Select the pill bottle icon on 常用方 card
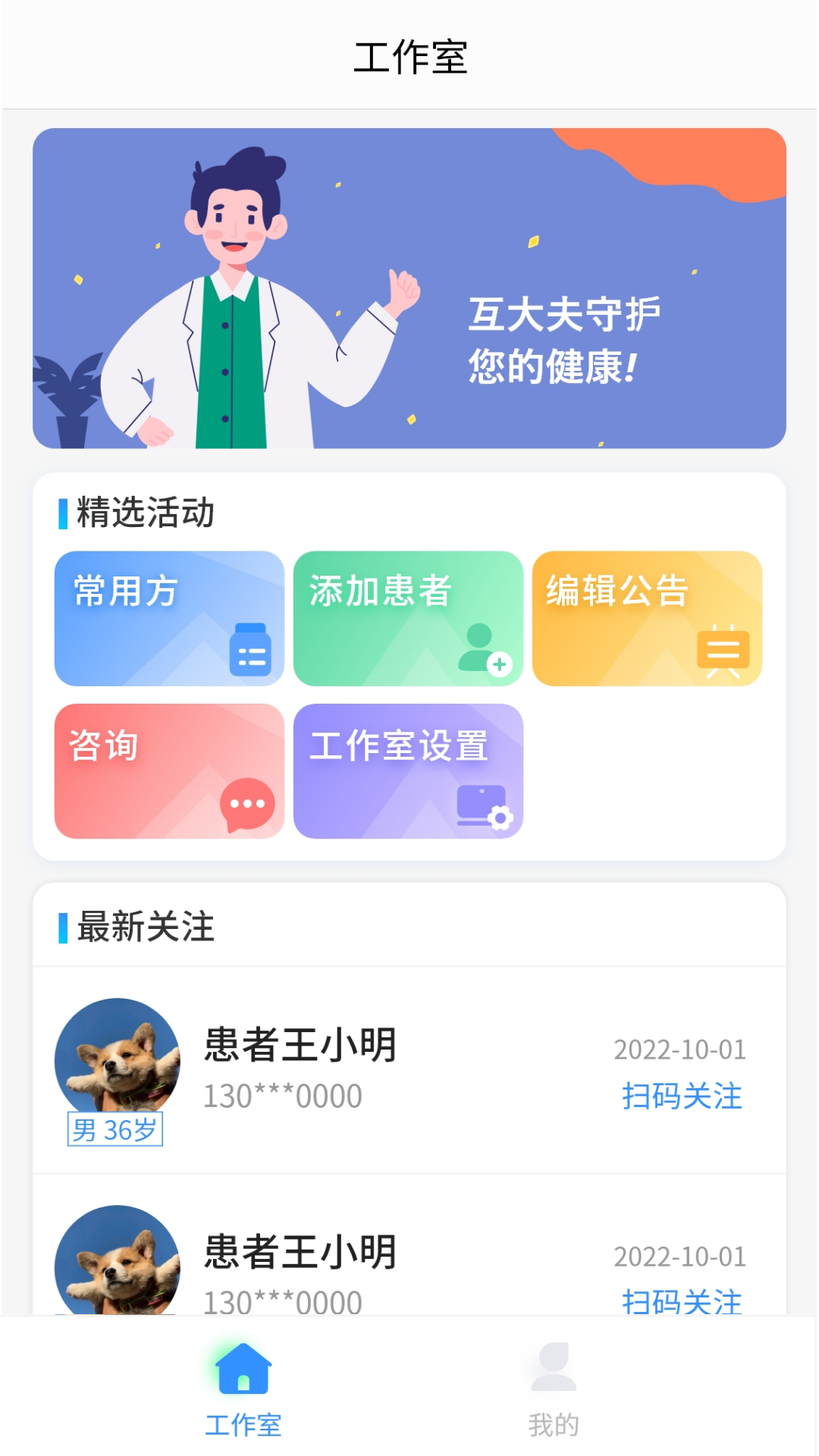 pos(252,648)
